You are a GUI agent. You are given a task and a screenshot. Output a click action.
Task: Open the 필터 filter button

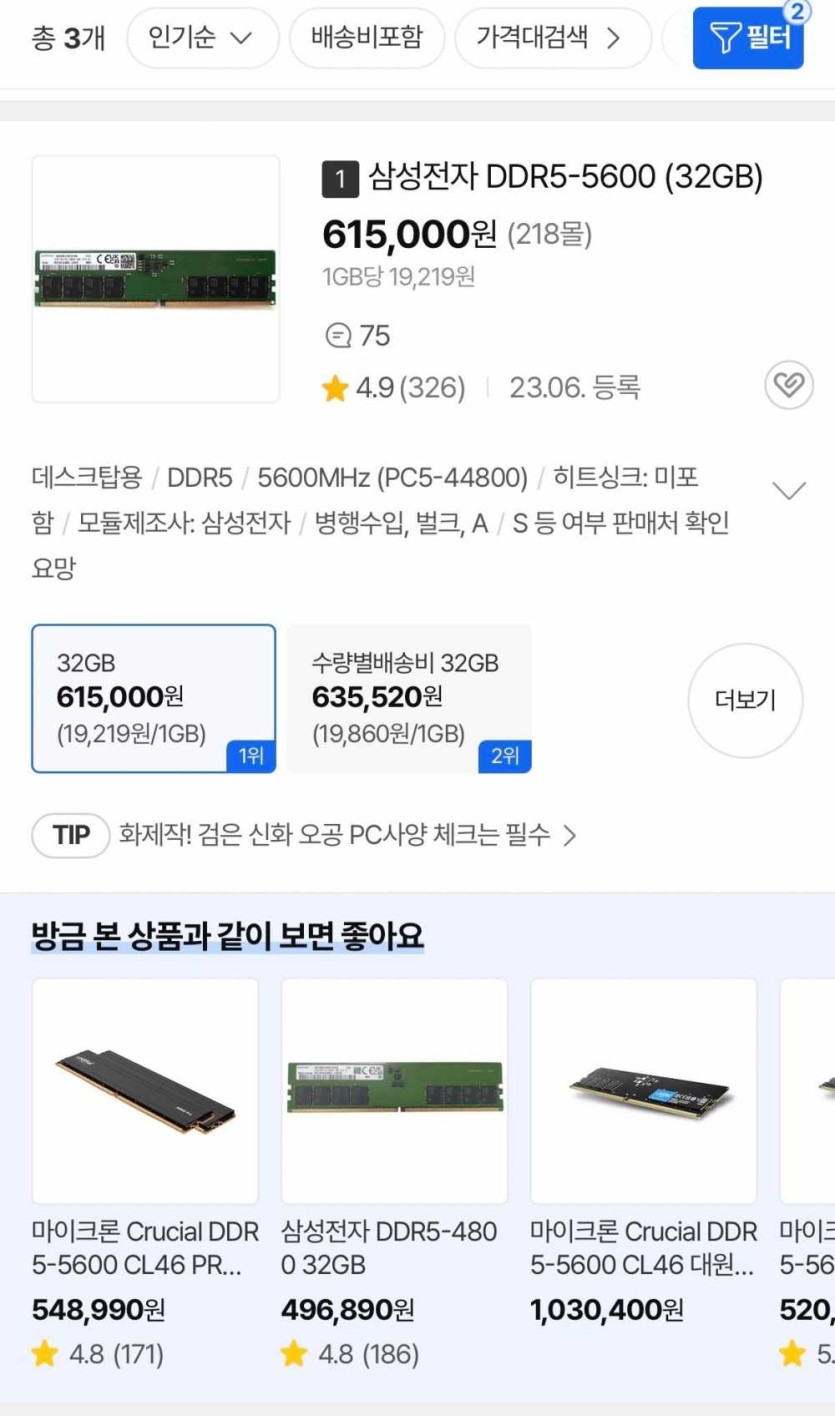pos(748,39)
